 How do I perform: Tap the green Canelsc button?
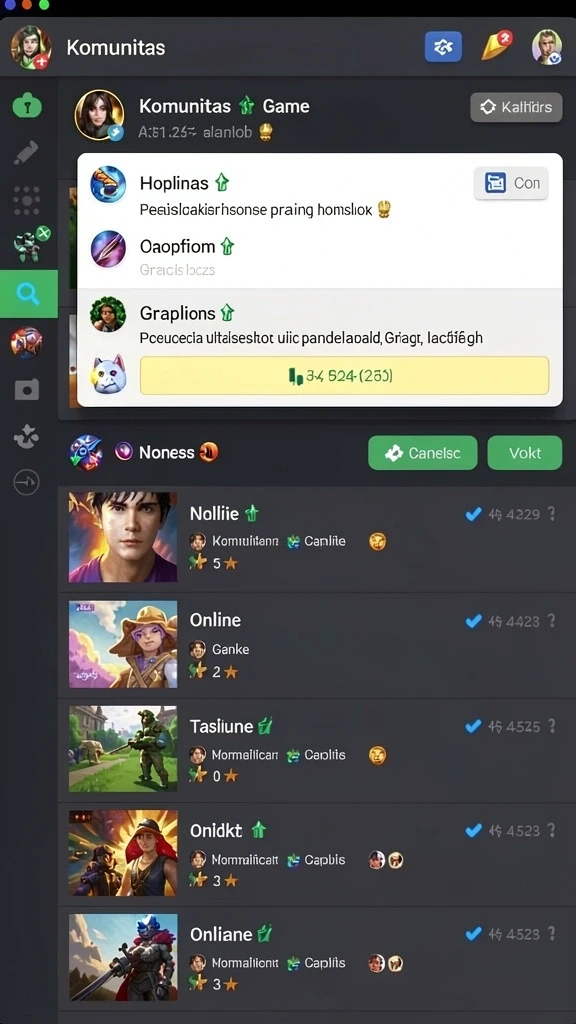tap(423, 453)
